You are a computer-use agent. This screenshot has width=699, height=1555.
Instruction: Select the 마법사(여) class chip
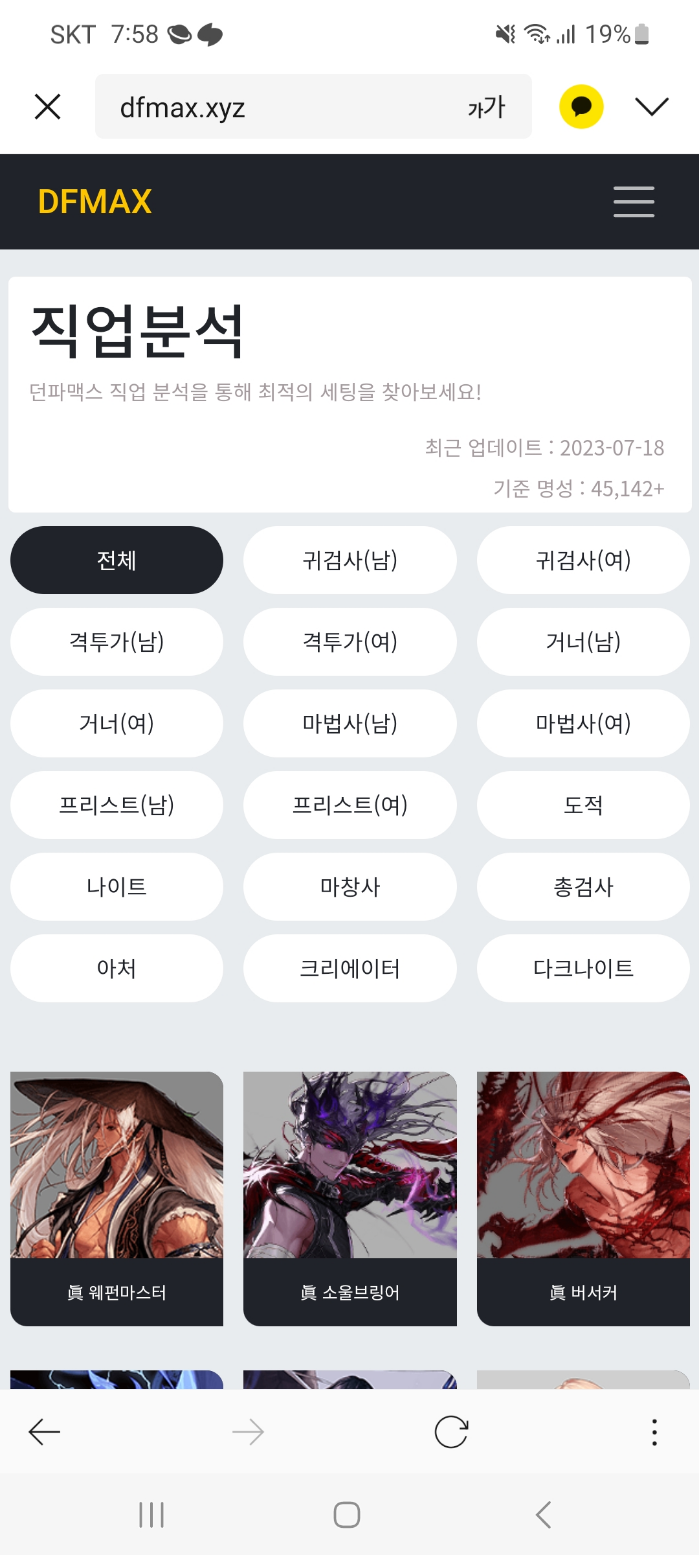(583, 724)
